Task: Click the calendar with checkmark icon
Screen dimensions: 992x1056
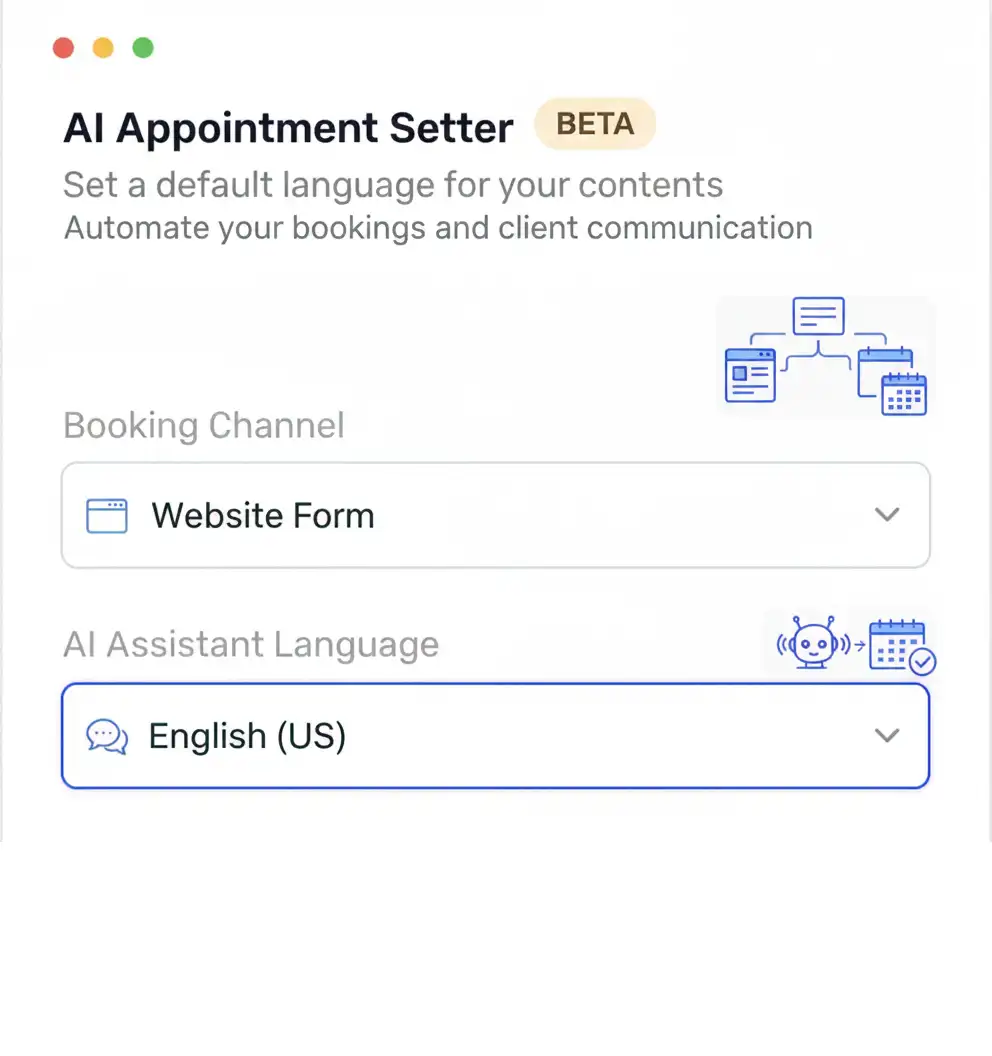Action: pos(899,644)
